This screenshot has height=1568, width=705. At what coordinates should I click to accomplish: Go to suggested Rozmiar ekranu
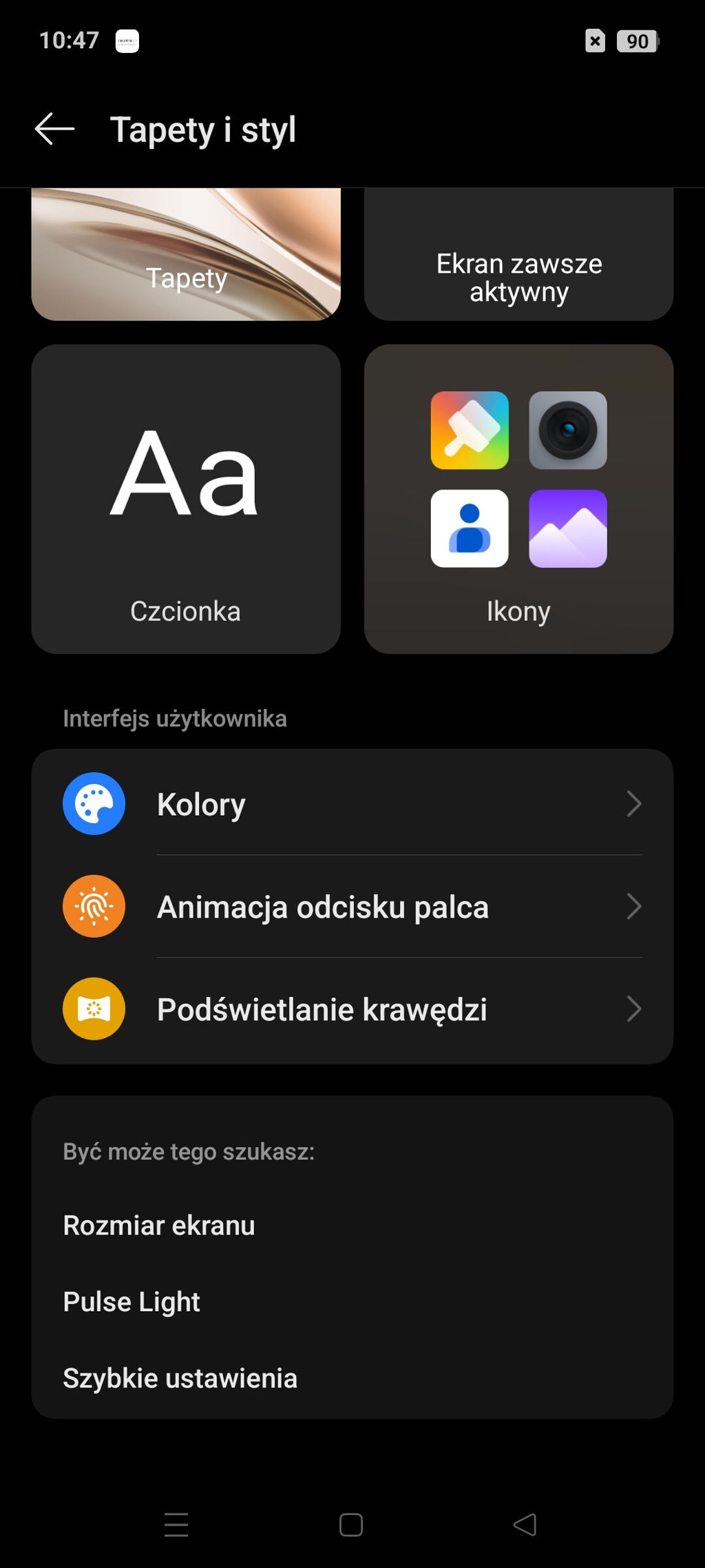click(x=159, y=1226)
